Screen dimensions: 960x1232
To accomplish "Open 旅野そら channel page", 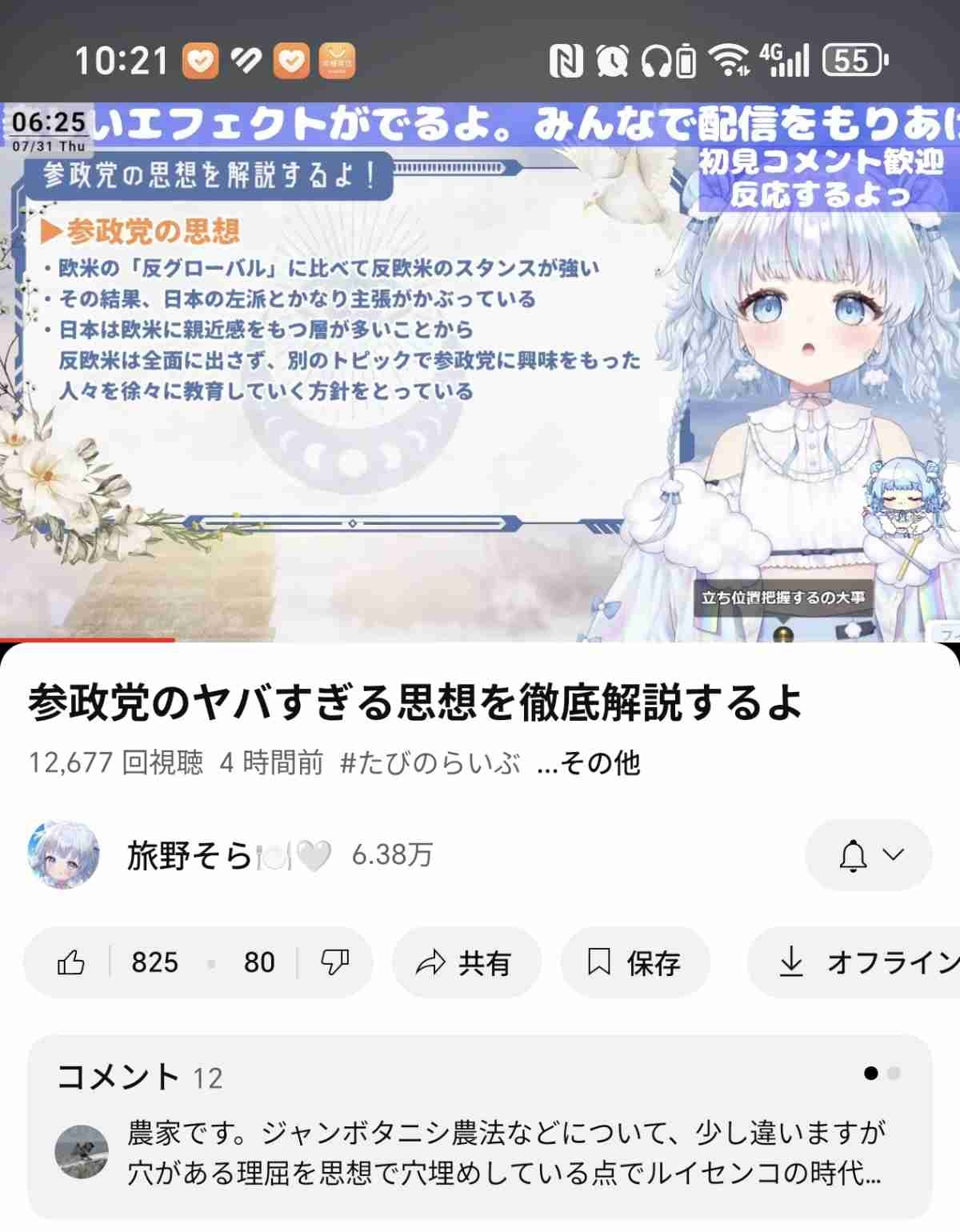I will tap(189, 855).
